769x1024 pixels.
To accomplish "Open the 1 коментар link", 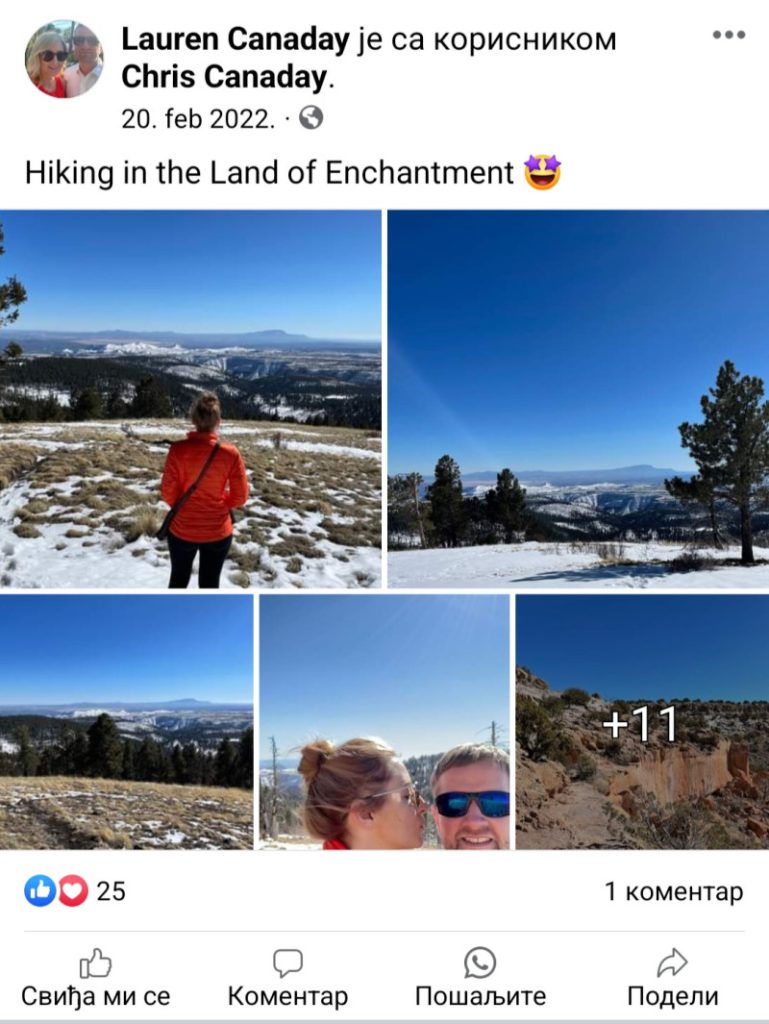I will point(673,891).
